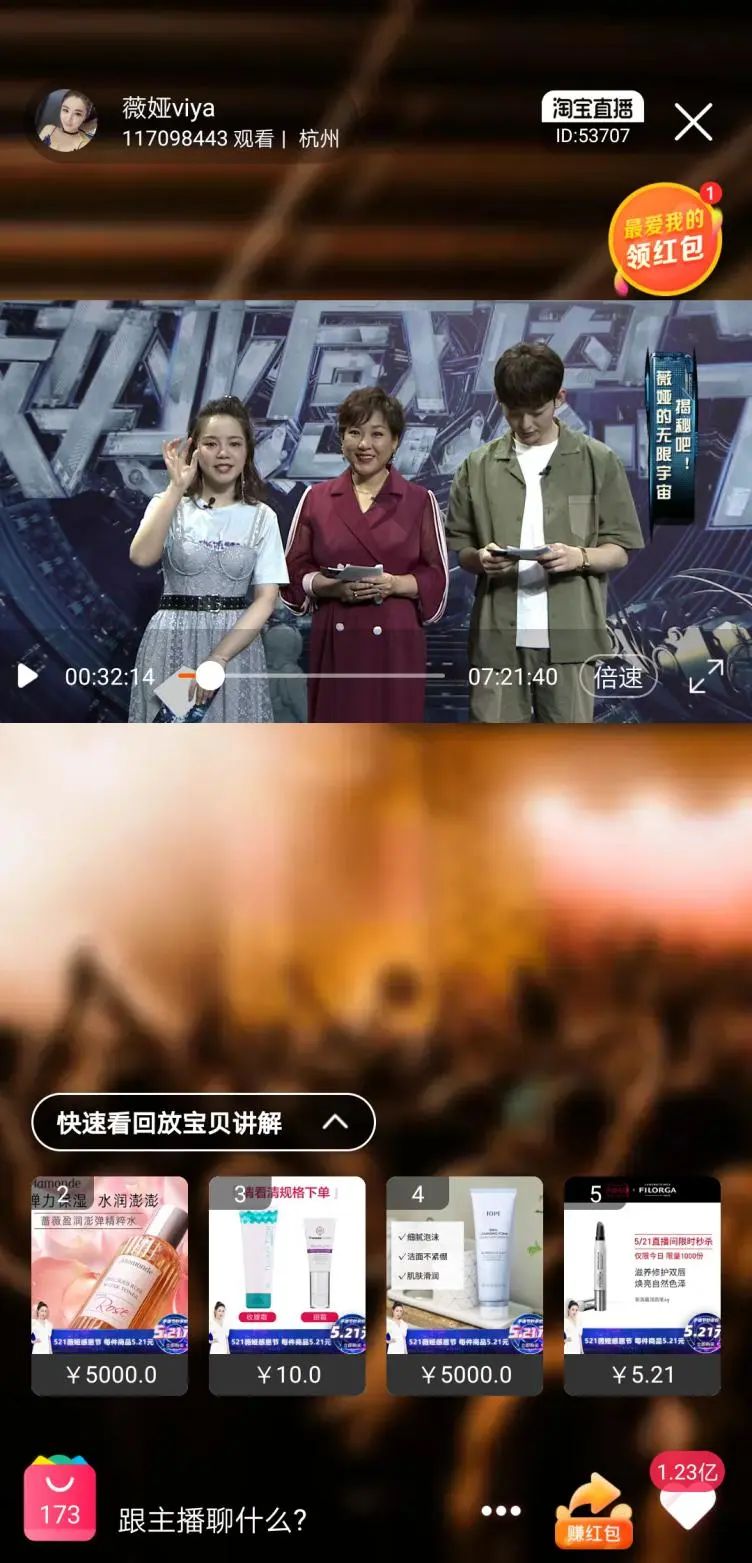
Task: Open 薇娅viya's profile avatar
Action: [66, 122]
